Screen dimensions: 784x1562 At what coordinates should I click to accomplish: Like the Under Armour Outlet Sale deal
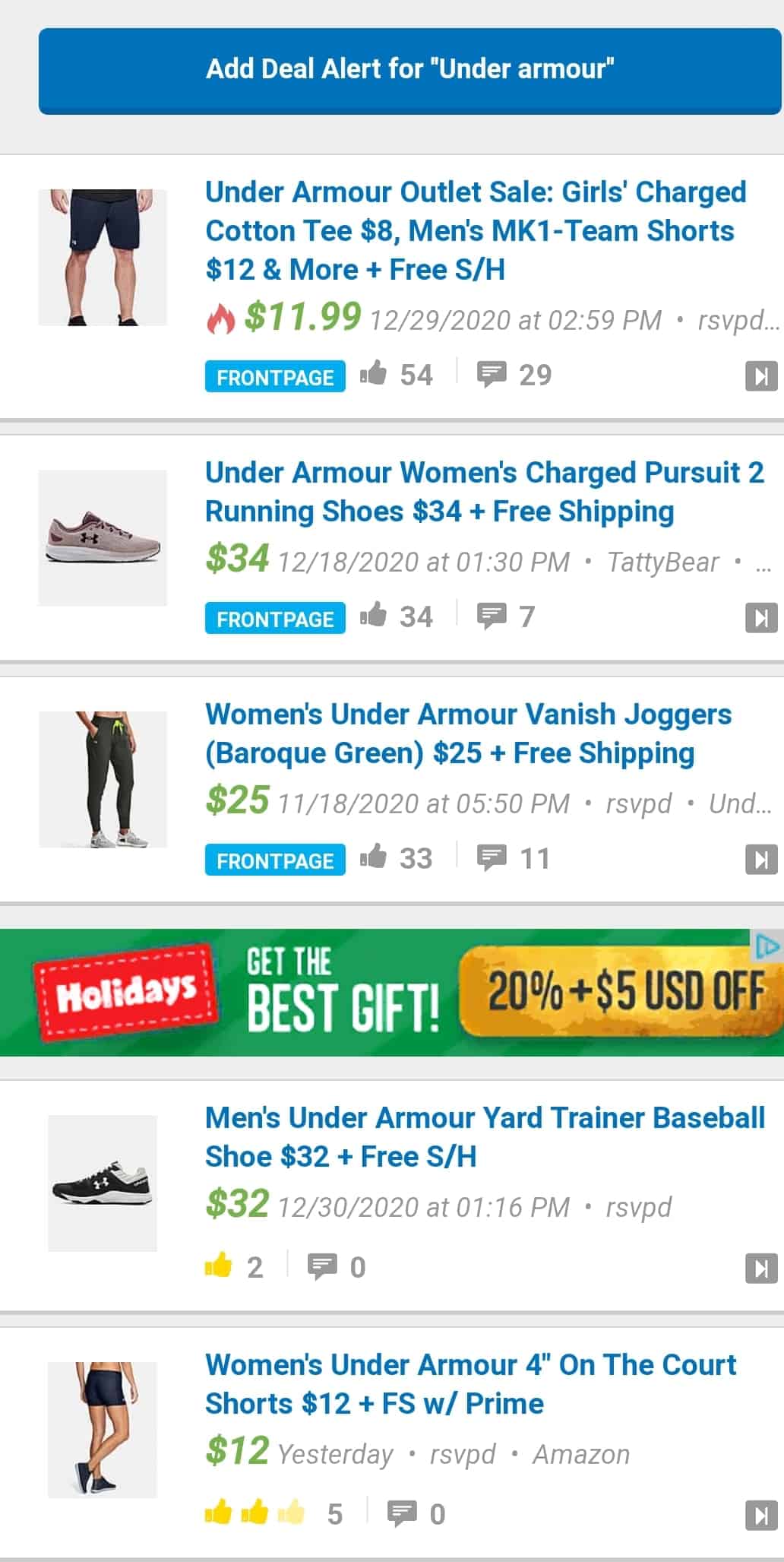(374, 374)
